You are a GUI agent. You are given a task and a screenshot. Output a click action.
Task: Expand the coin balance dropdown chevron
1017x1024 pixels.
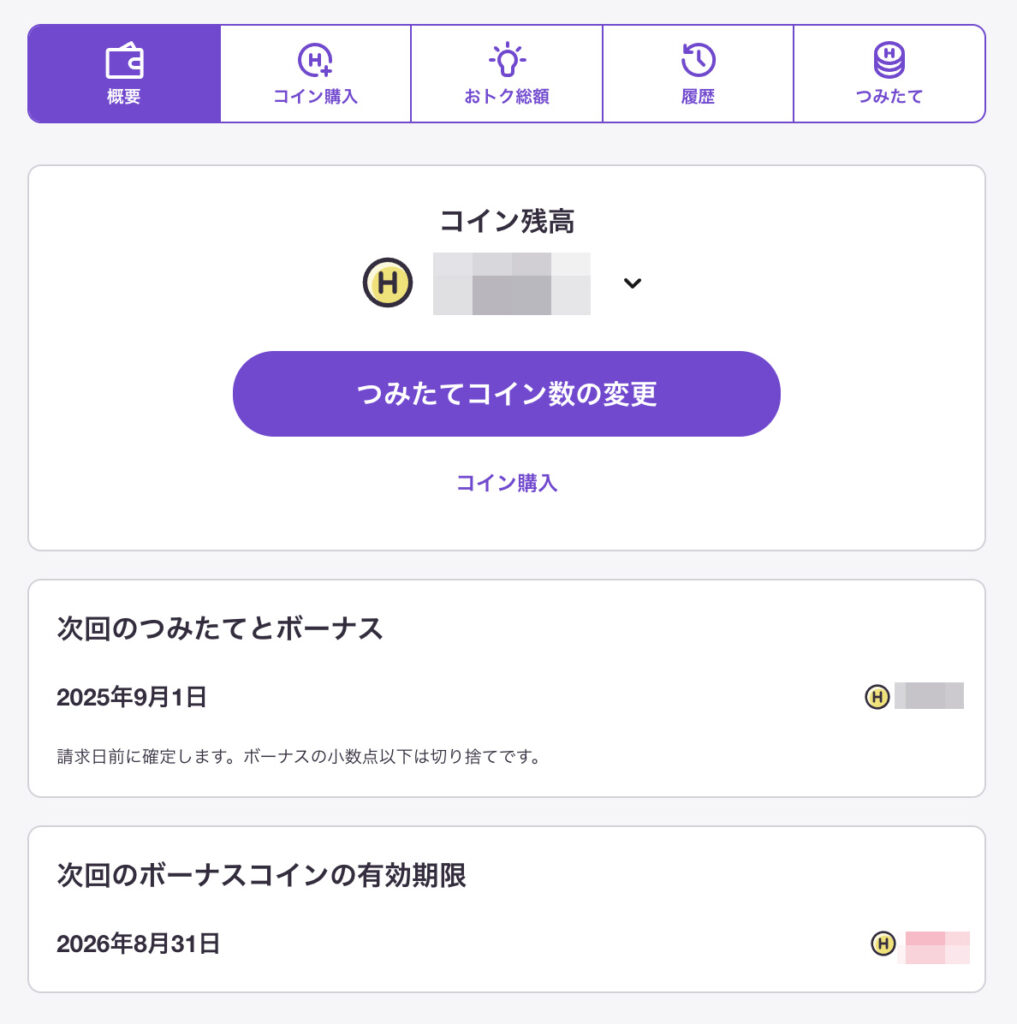631,284
